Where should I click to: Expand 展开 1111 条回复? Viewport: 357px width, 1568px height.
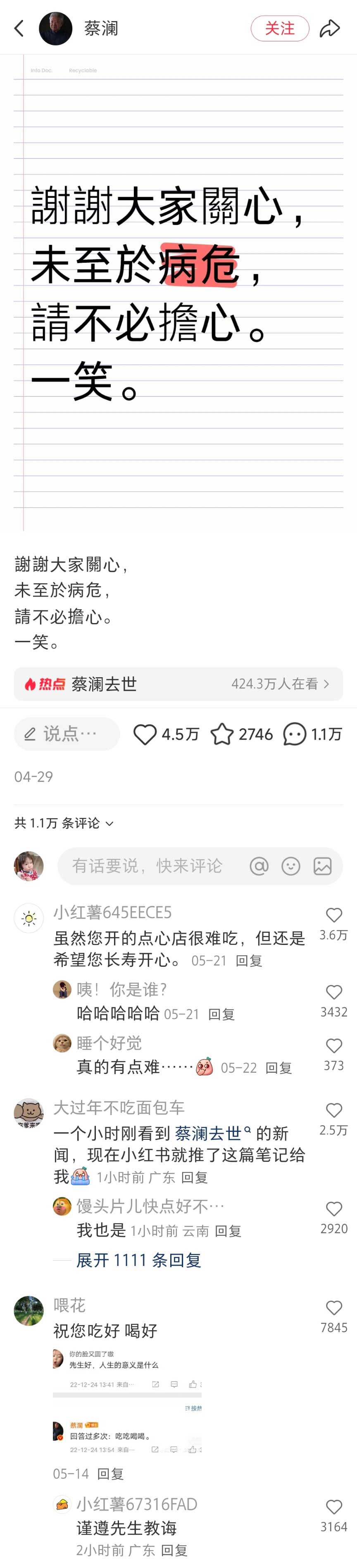coord(138,1259)
